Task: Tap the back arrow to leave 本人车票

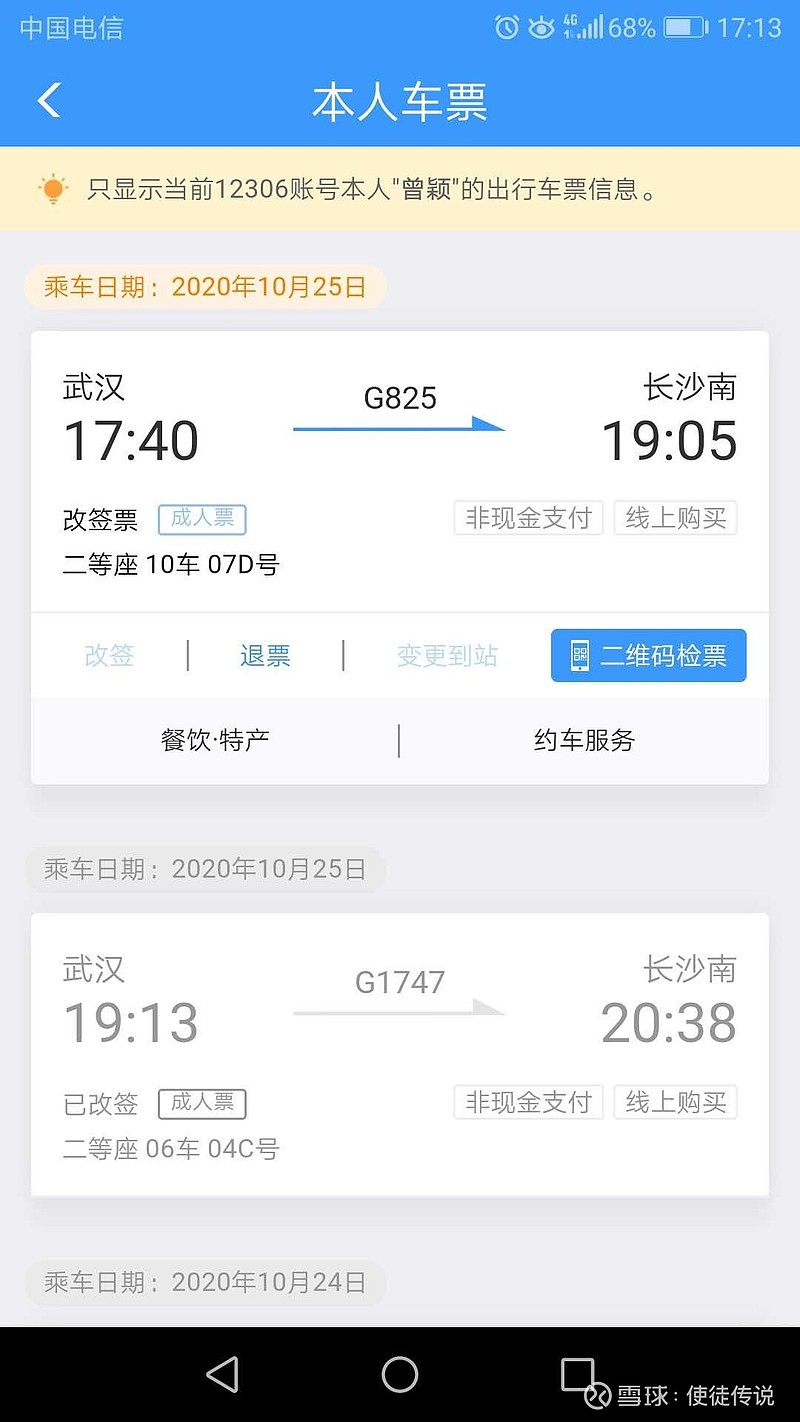Action: coord(47,100)
